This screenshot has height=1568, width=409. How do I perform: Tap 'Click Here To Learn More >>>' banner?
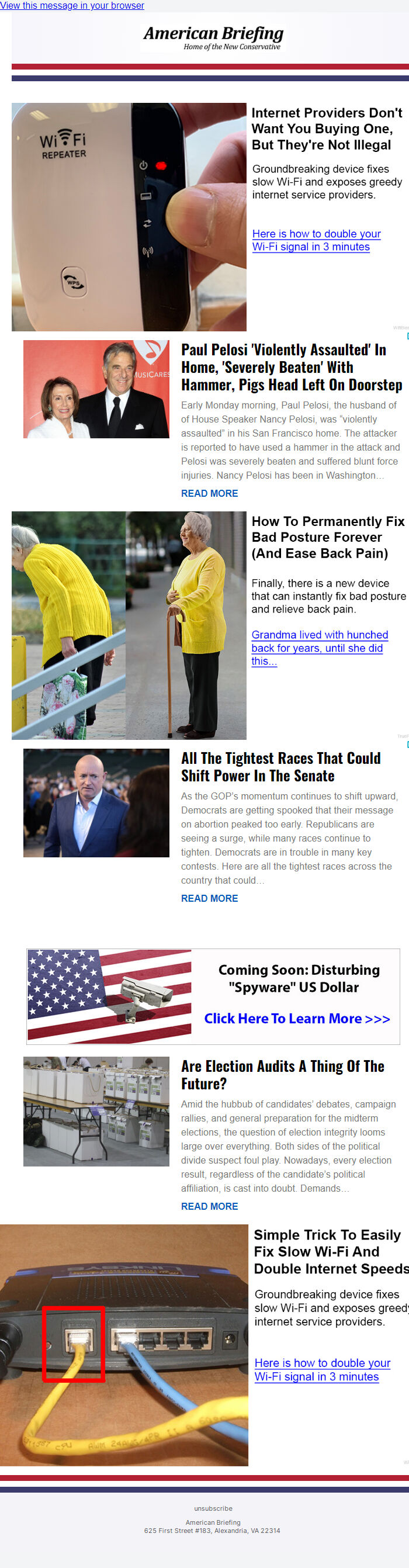(x=296, y=1018)
